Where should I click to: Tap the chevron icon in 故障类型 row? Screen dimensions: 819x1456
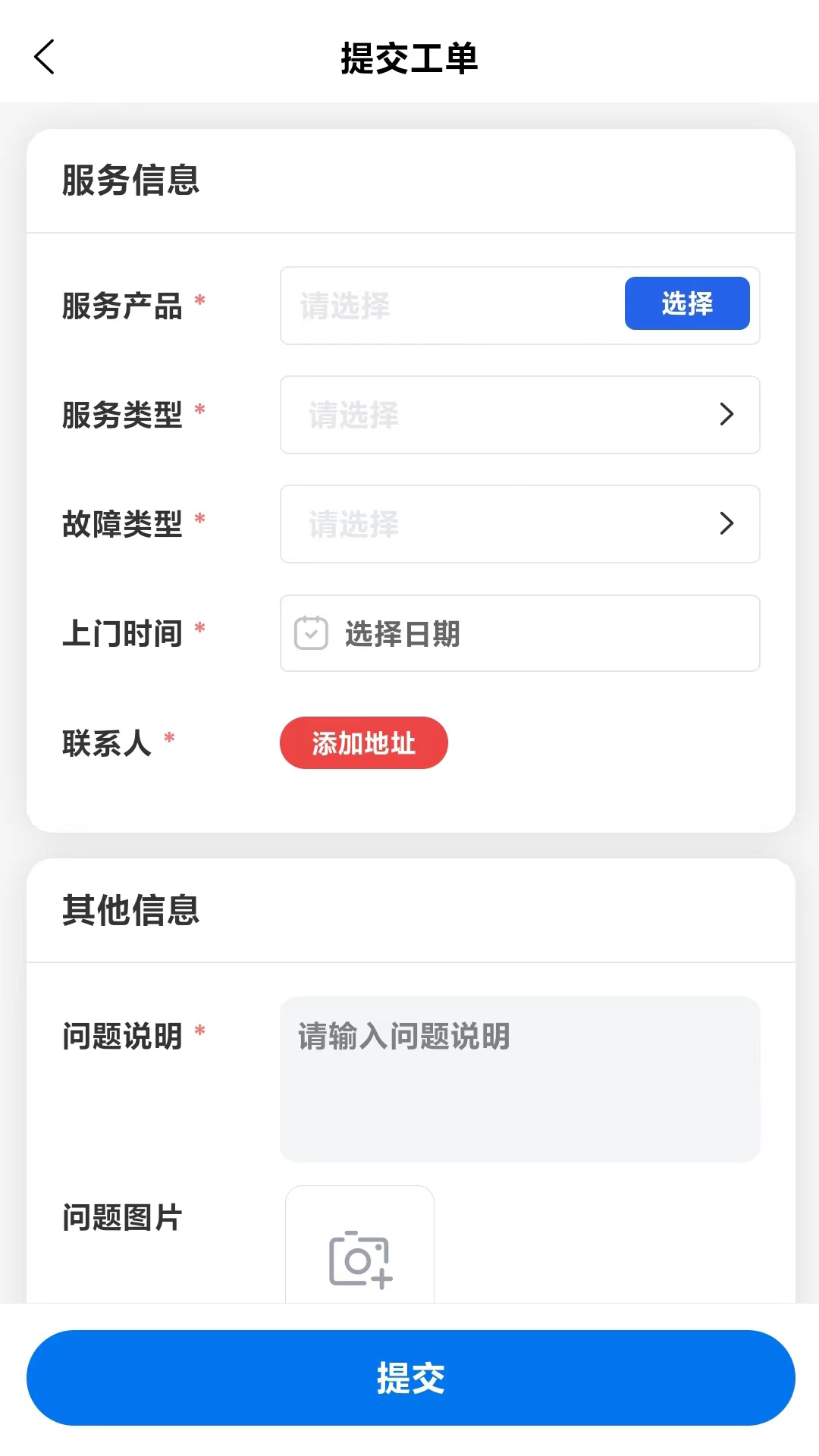click(727, 524)
